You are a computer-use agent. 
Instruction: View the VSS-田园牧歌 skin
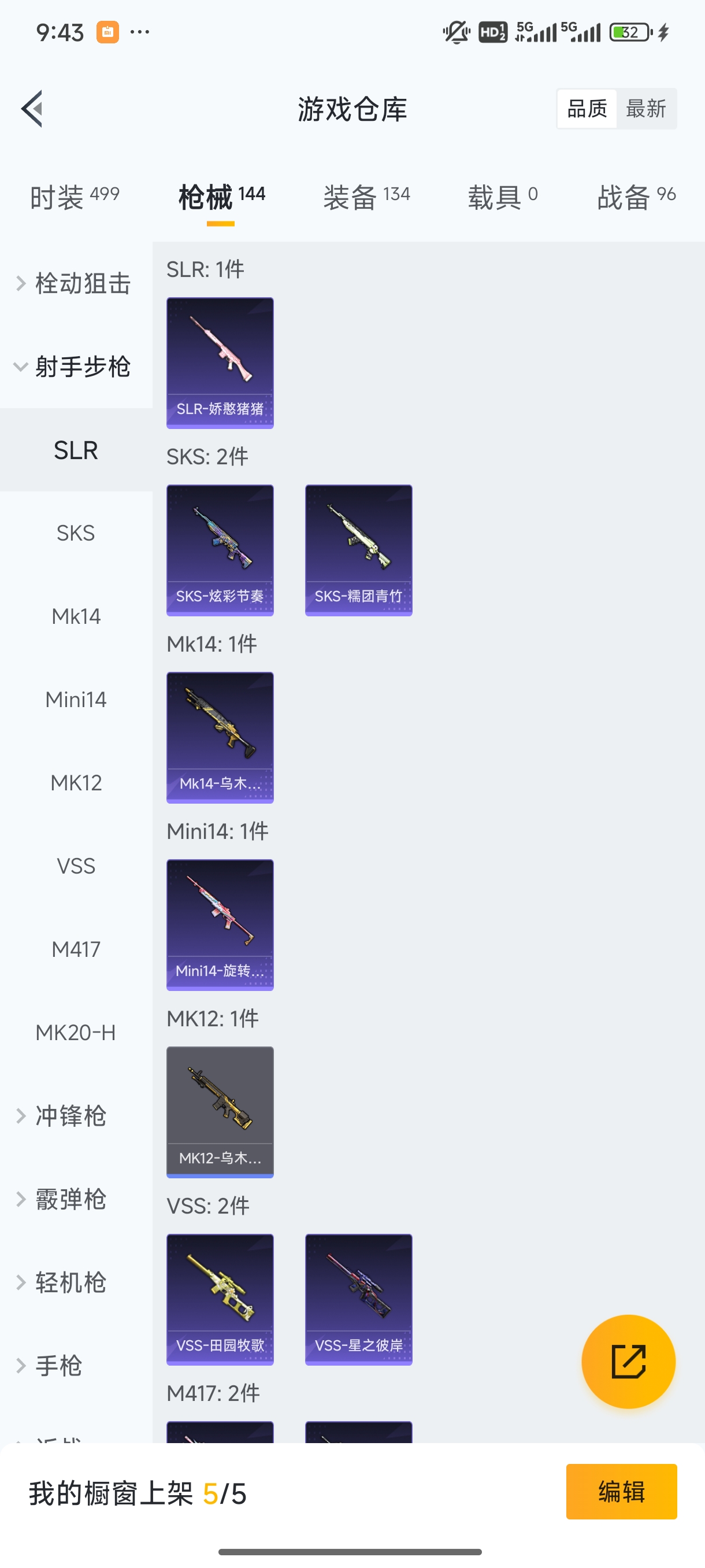pyautogui.click(x=220, y=1300)
